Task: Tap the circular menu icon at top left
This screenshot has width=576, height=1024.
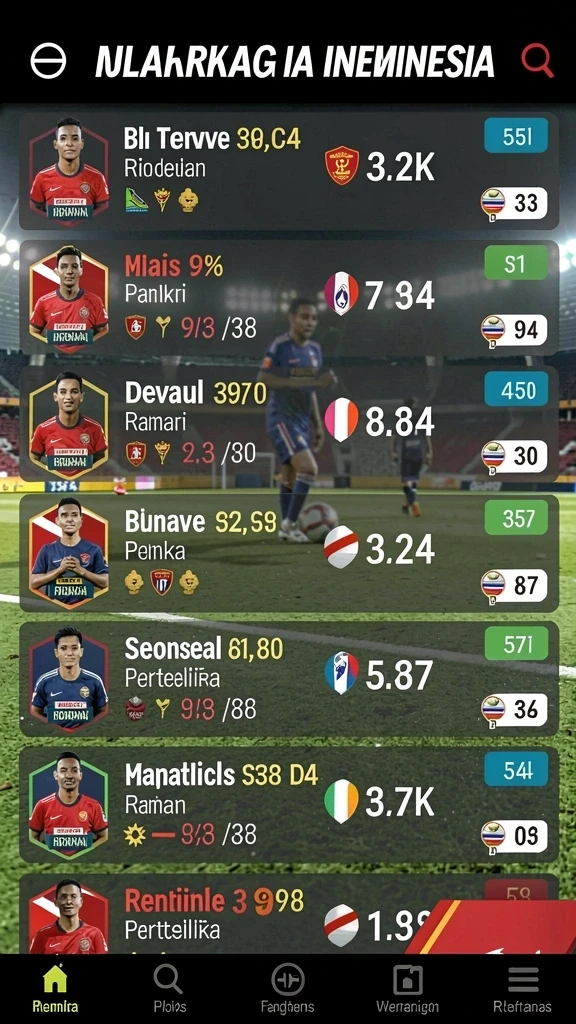Action: pyautogui.click(x=48, y=61)
